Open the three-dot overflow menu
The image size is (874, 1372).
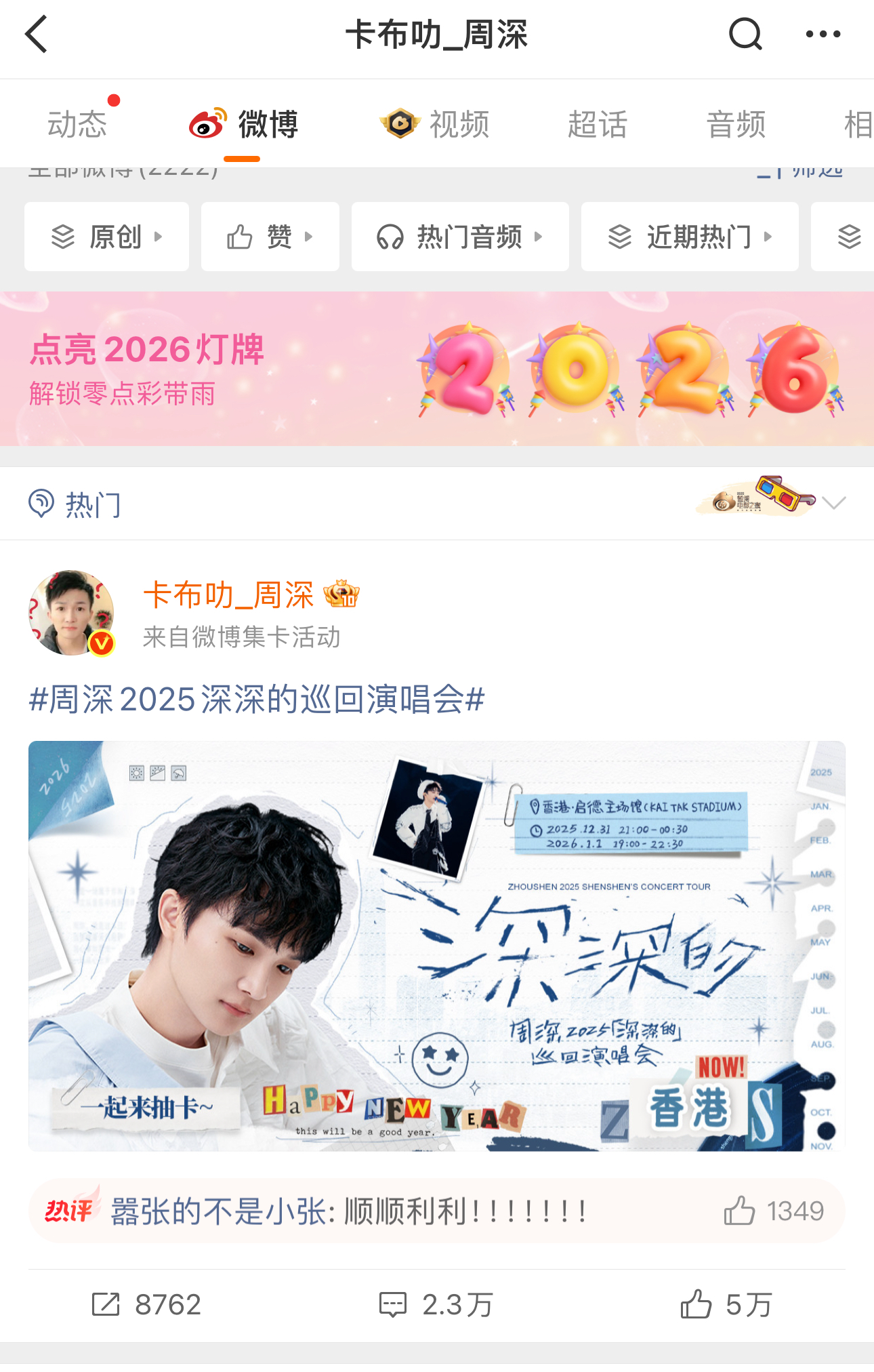[823, 34]
